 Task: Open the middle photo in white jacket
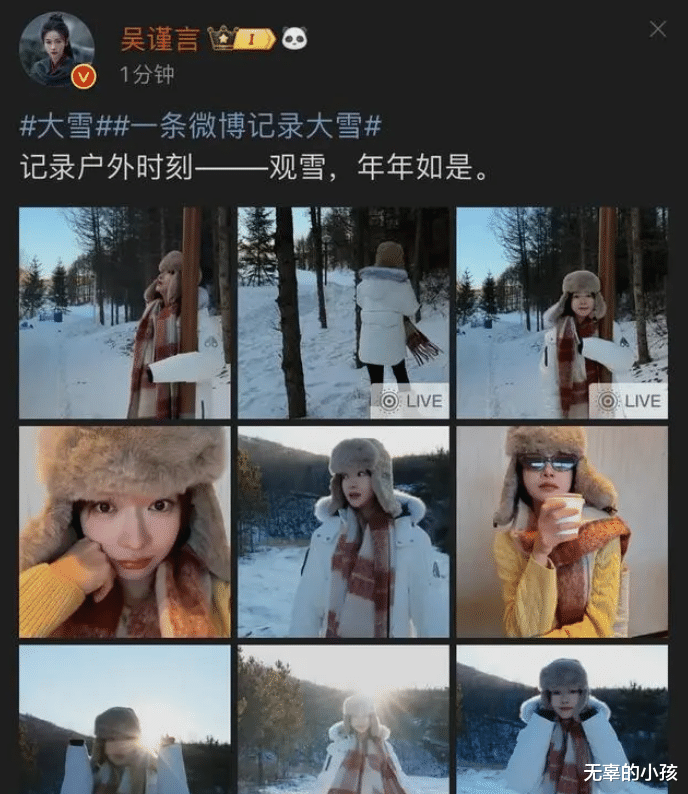point(343,532)
